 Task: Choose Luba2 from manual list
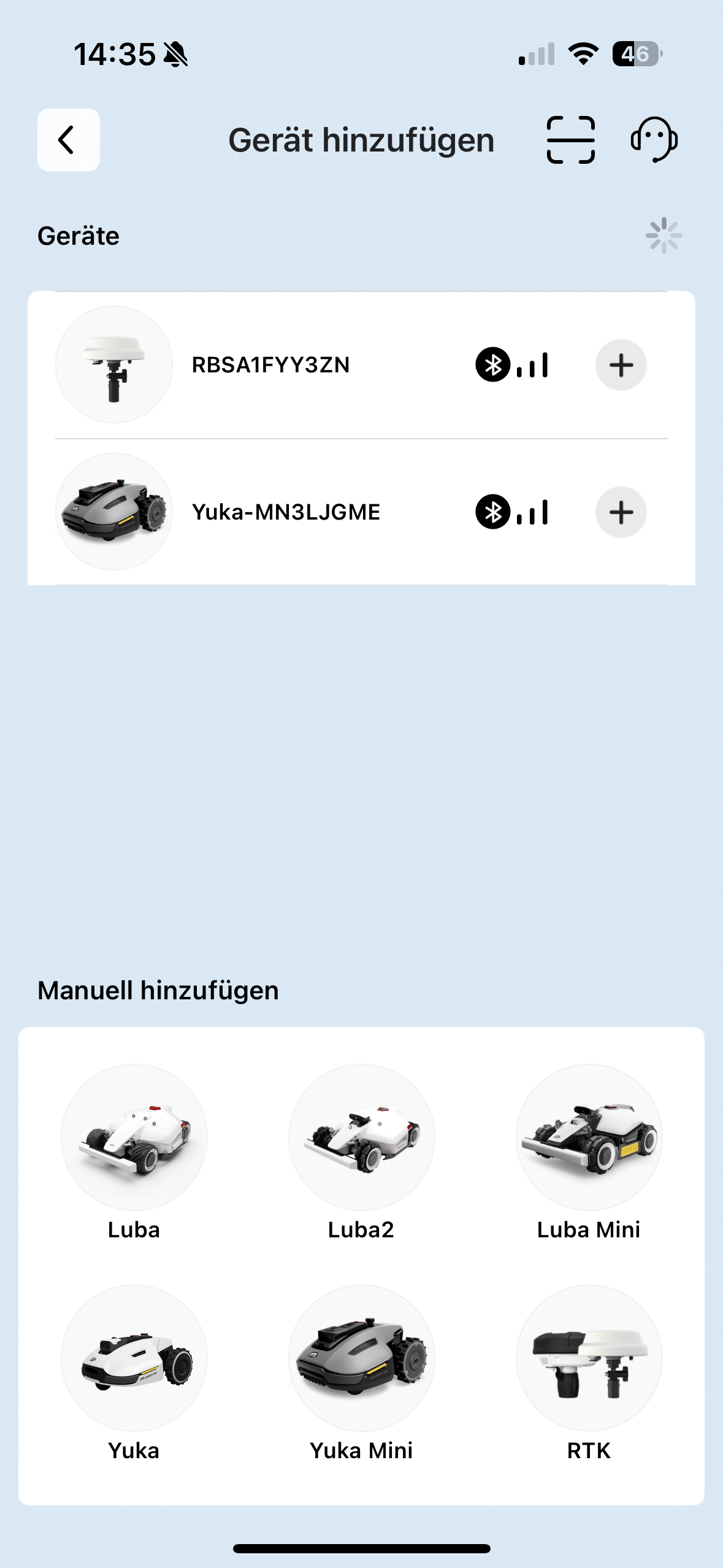(x=361, y=1138)
